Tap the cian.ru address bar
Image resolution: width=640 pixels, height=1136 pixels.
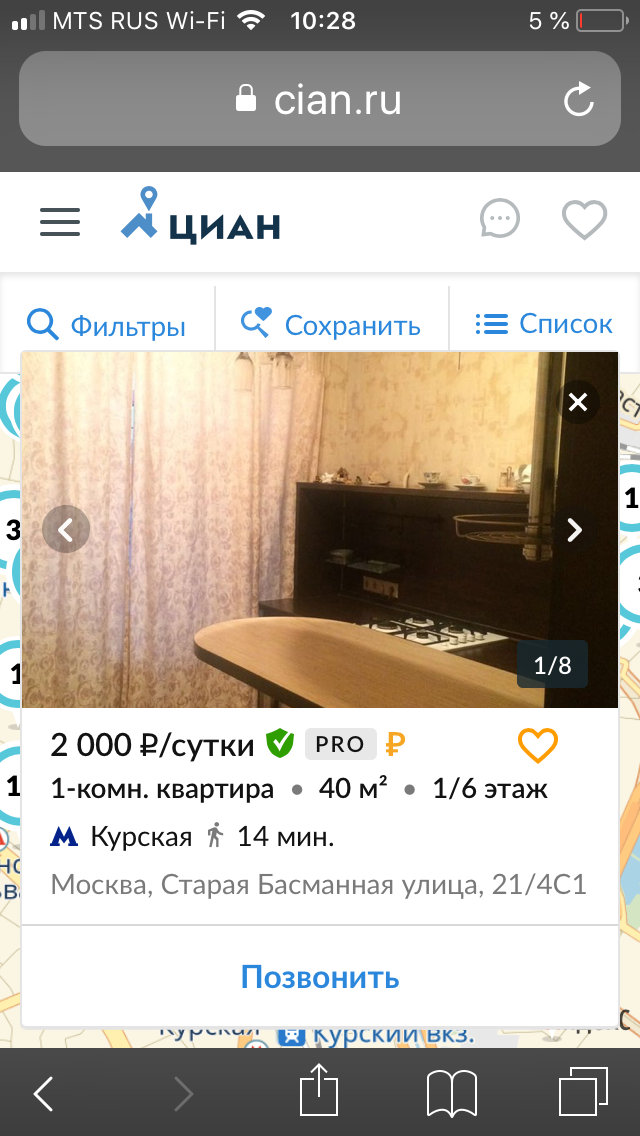pos(318,99)
